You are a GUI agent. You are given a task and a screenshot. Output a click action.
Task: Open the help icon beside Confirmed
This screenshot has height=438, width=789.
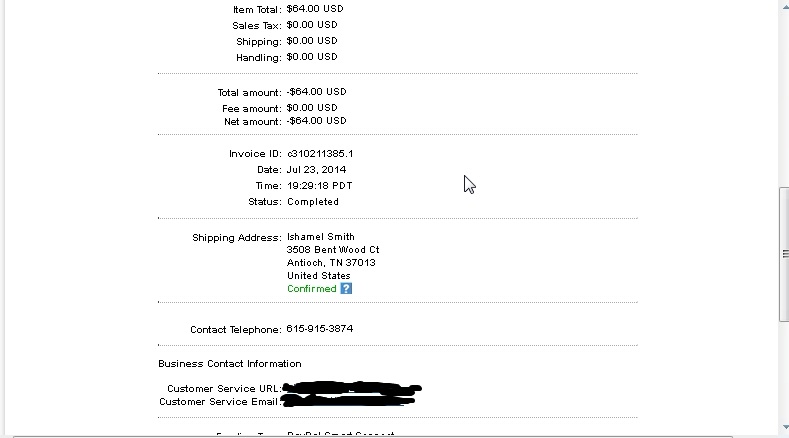click(x=346, y=289)
